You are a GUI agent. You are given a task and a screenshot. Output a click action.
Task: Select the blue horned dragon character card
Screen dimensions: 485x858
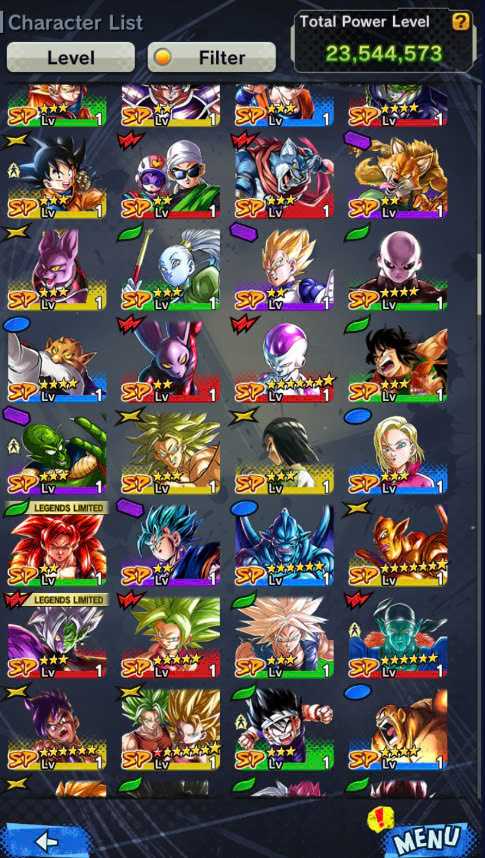point(284,545)
